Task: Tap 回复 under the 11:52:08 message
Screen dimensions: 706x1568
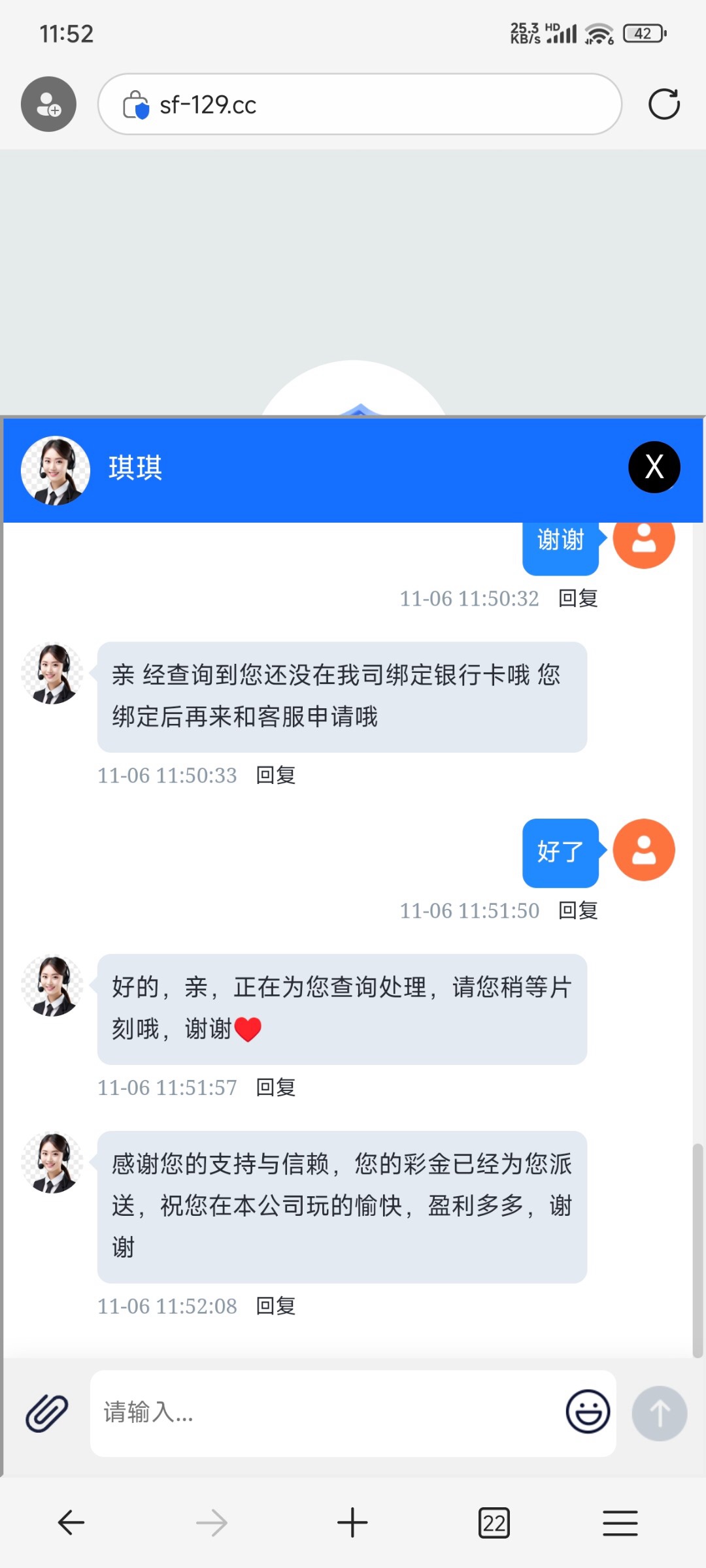Action: (x=275, y=1306)
